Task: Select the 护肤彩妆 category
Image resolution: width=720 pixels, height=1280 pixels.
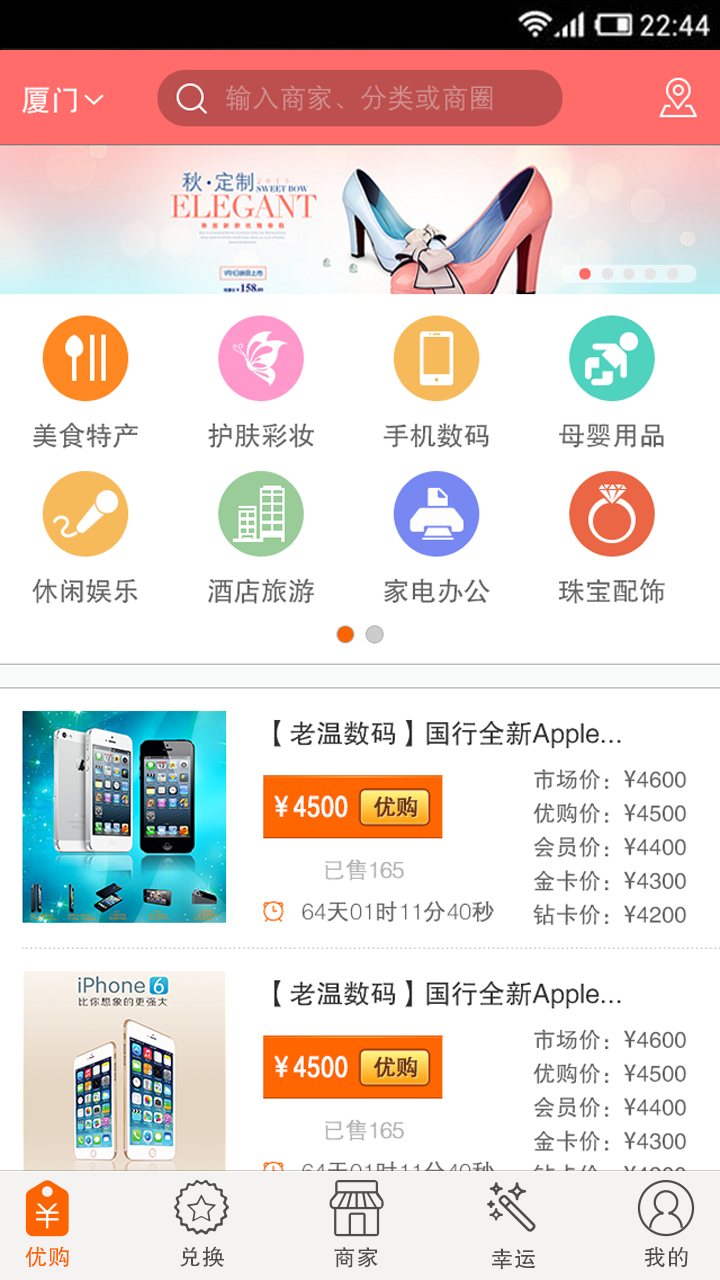Action: [x=261, y=380]
